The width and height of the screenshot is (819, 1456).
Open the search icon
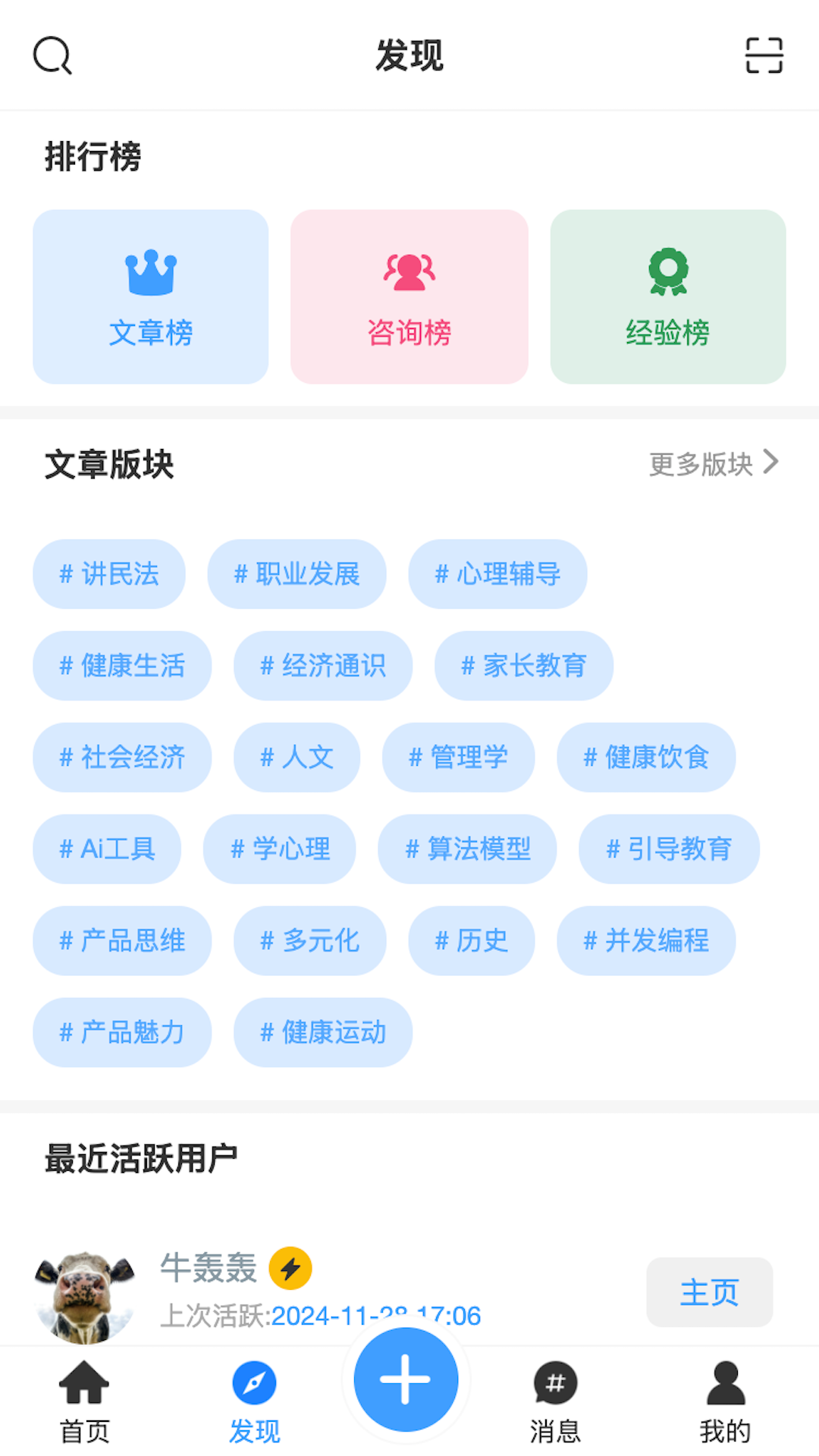52,55
